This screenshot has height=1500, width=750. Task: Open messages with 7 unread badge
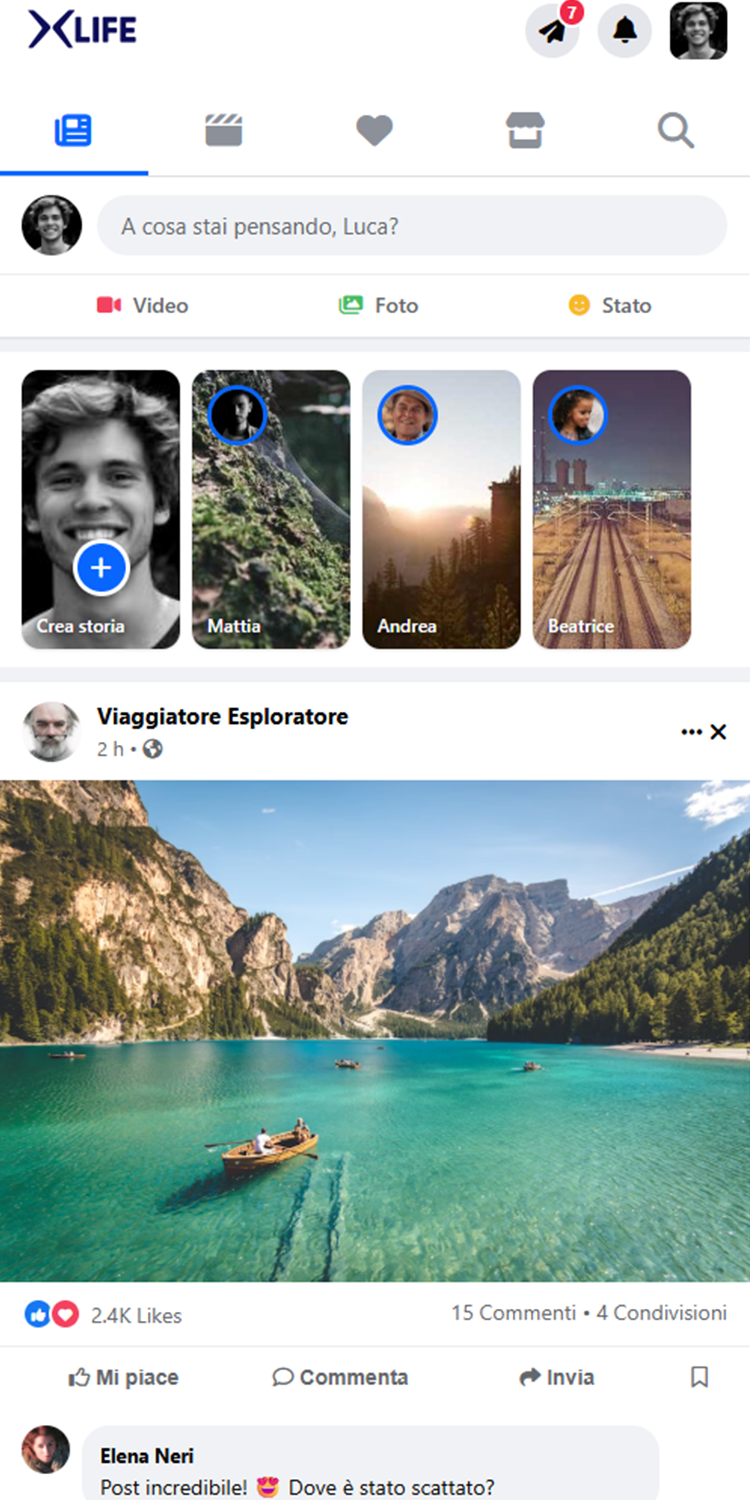point(552,31)
